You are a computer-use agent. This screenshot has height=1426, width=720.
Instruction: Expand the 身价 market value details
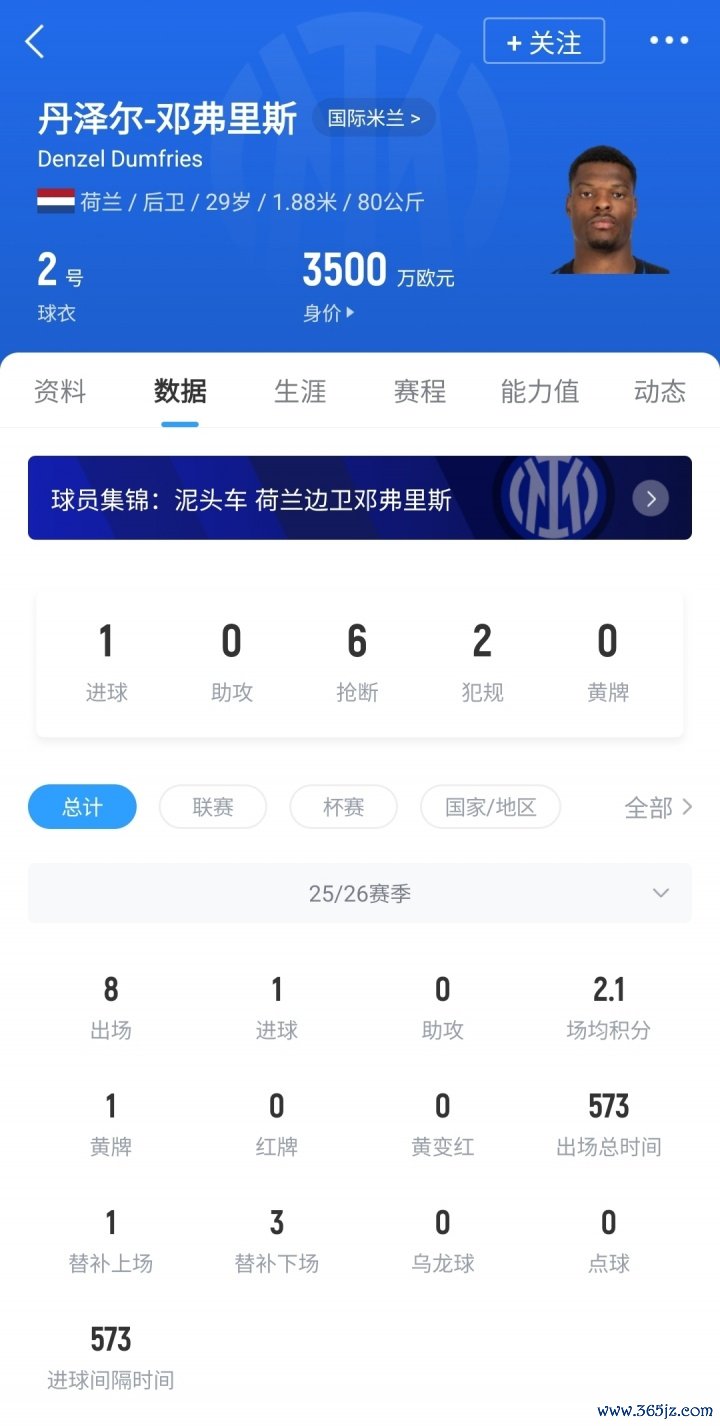328,313
